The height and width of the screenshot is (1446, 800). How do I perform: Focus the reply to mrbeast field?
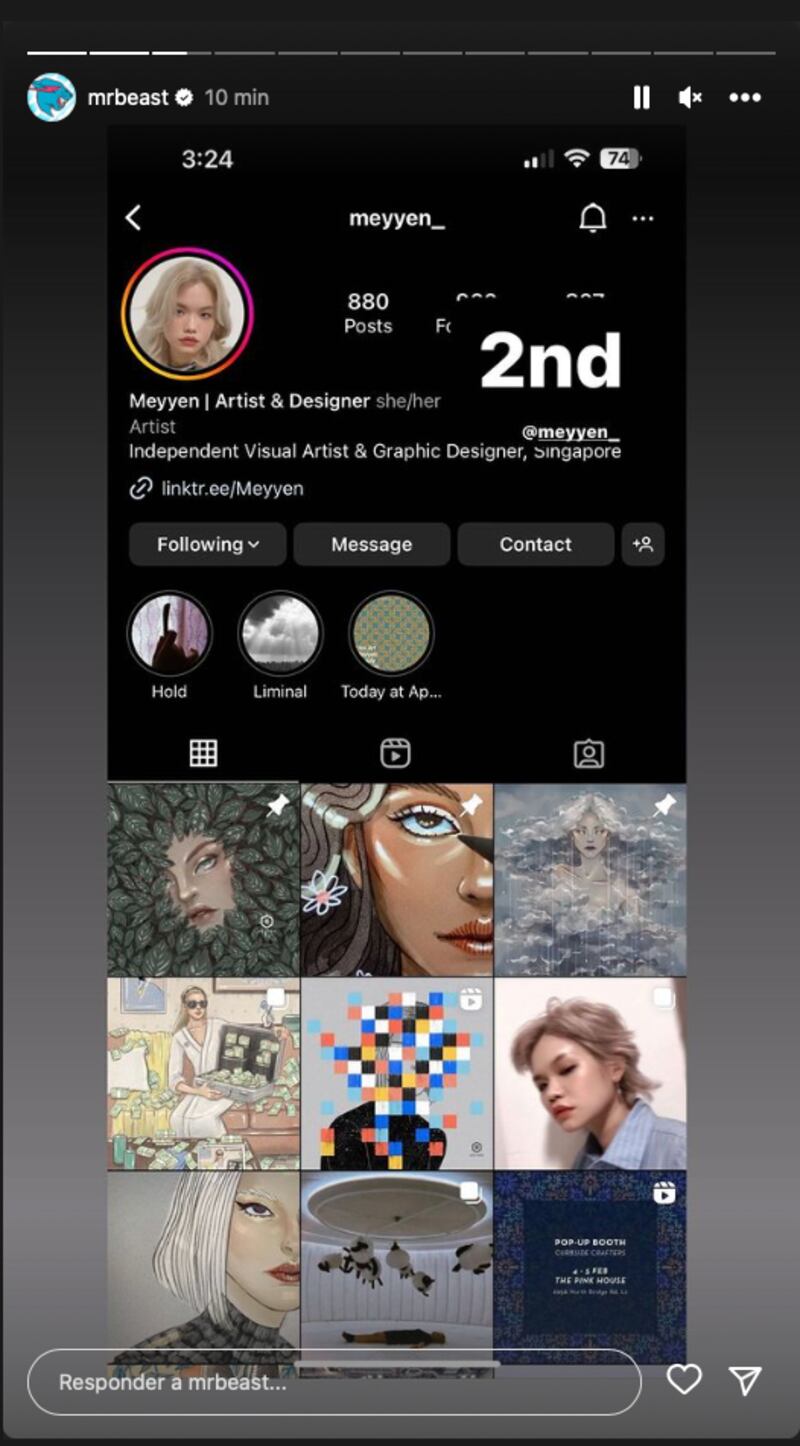pyautogui.click(x=333, y=1382)
